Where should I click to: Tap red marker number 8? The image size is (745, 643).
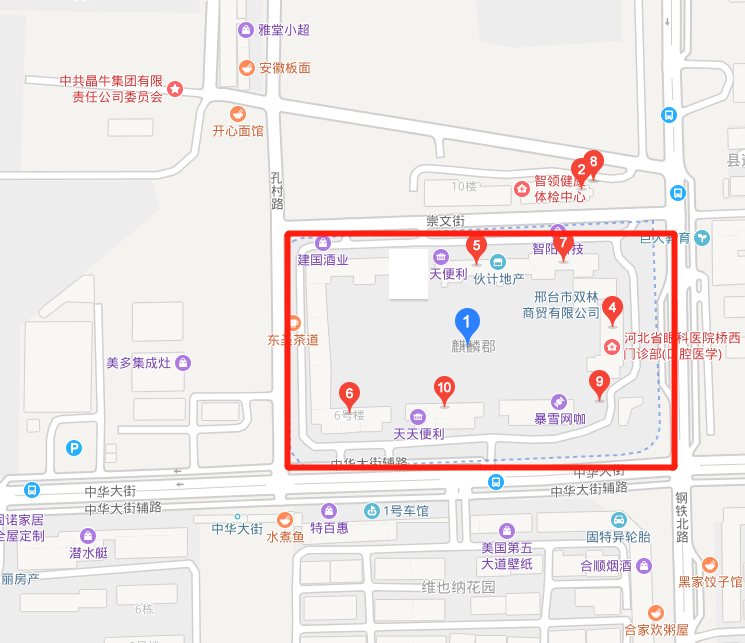point(593,161)
